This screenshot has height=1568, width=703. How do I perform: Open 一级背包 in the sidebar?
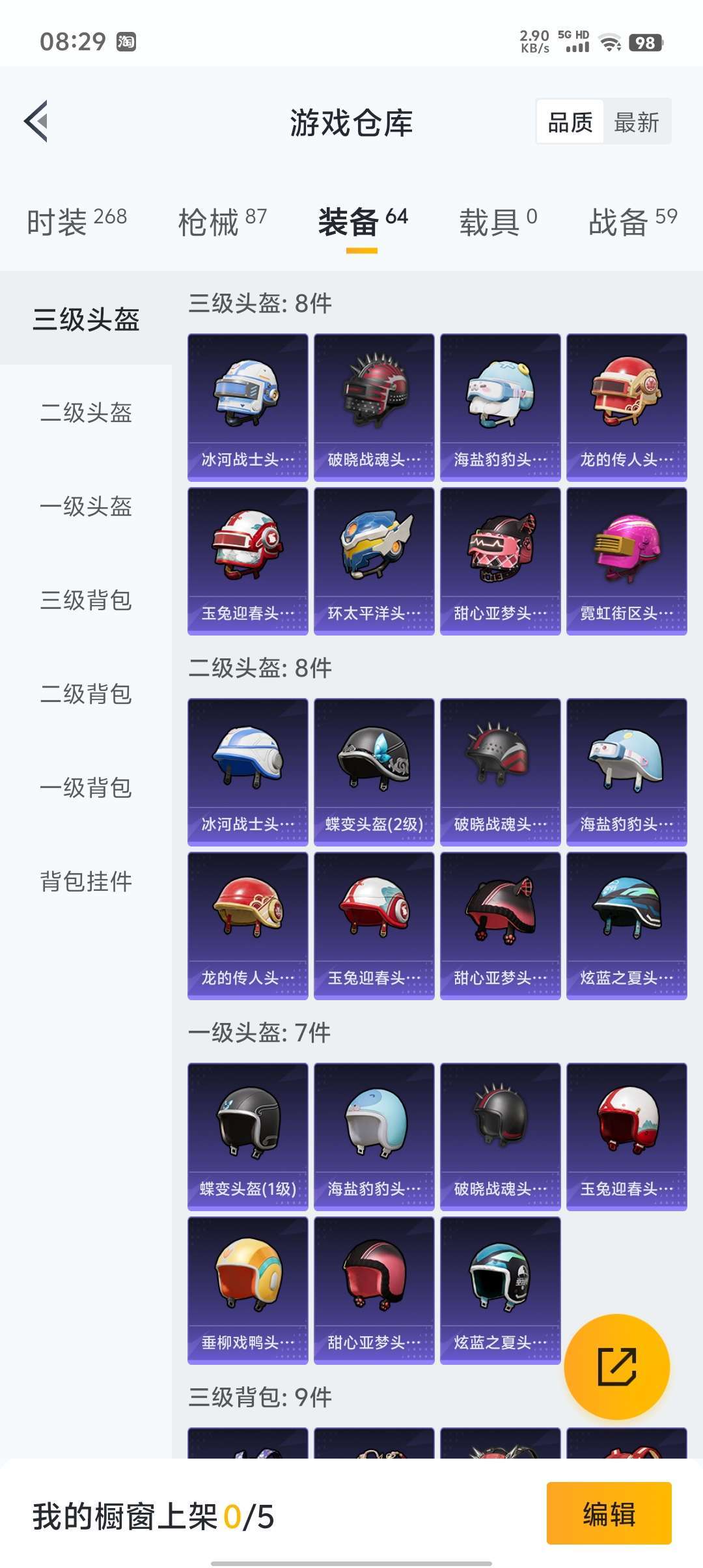pyautogui.click(x=86, y=787)
